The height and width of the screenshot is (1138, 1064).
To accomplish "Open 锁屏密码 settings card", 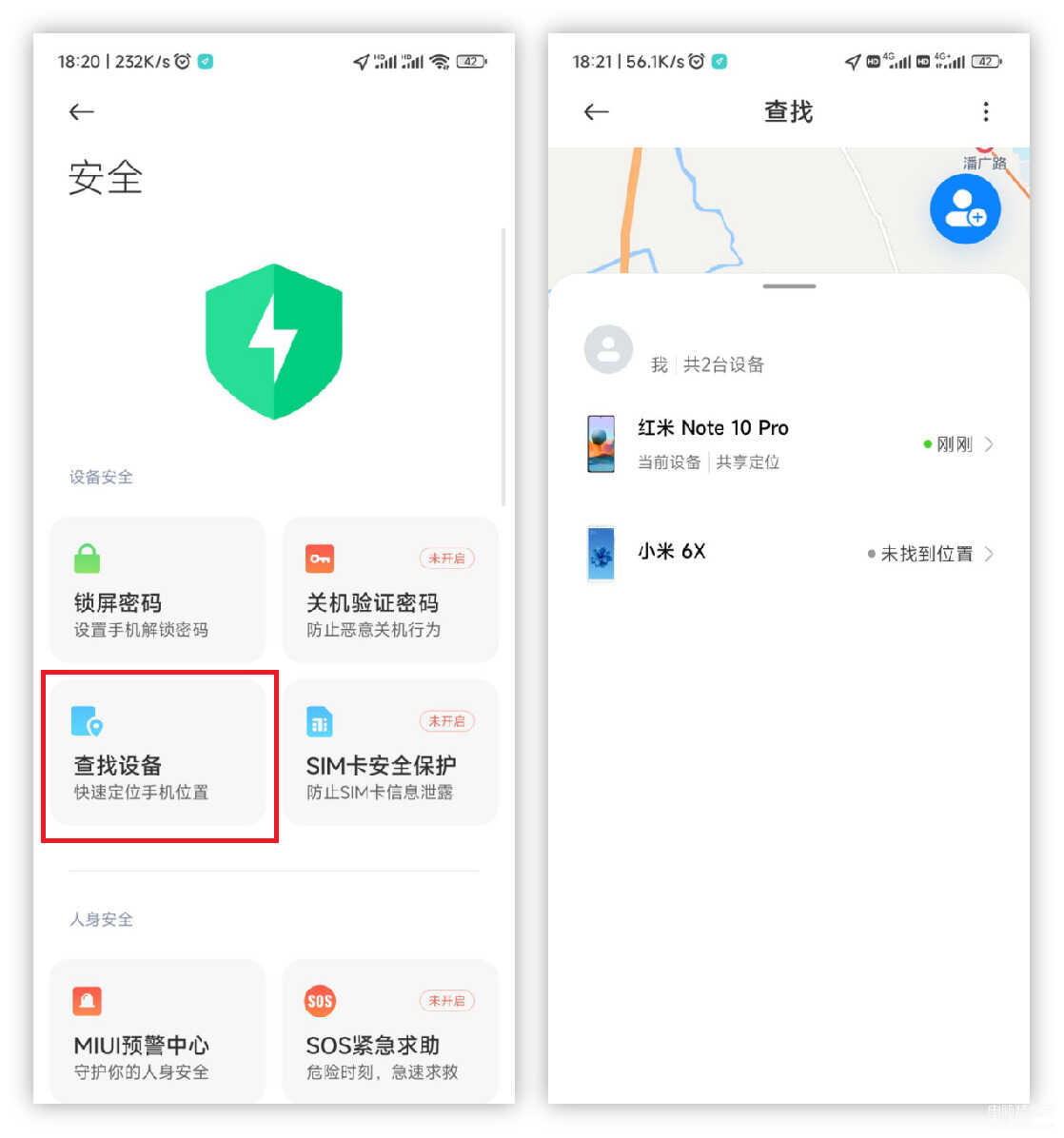I will (157, 590).
